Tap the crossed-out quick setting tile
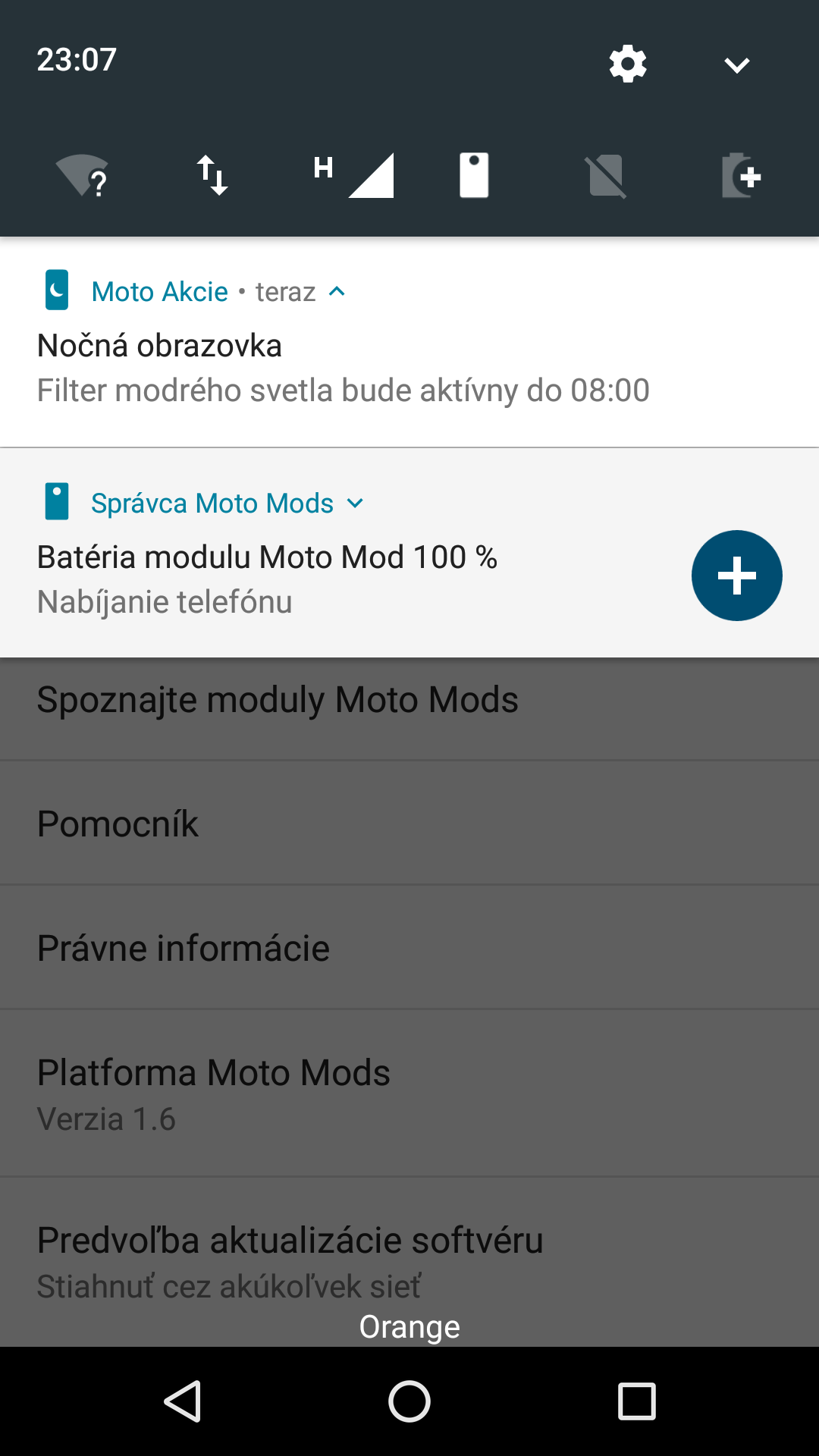This screenshot has height=1456, width=819. click(x=606, y=175)
